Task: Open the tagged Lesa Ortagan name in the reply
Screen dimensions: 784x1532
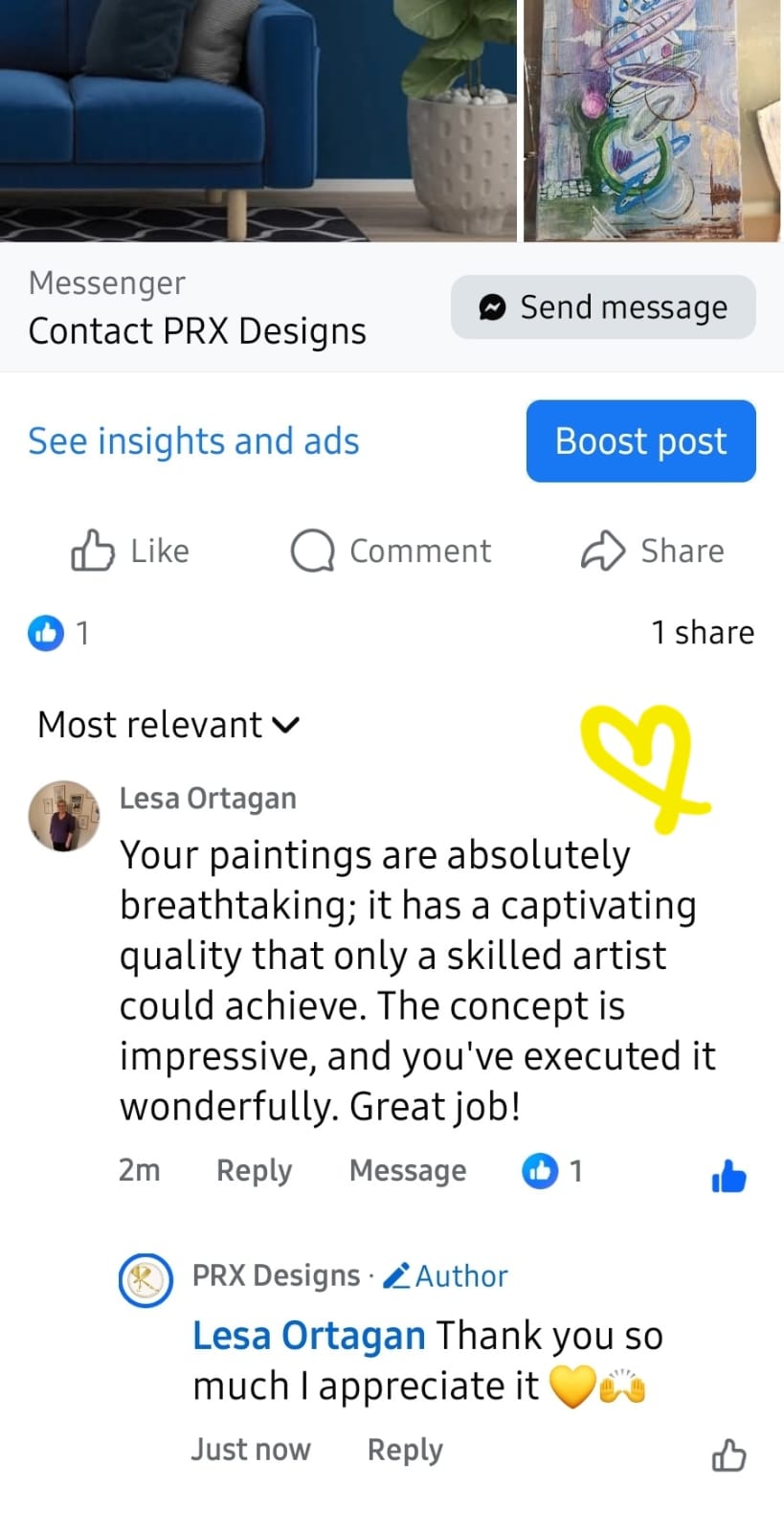Action: pyautogui.click(x=308, y=1336)
